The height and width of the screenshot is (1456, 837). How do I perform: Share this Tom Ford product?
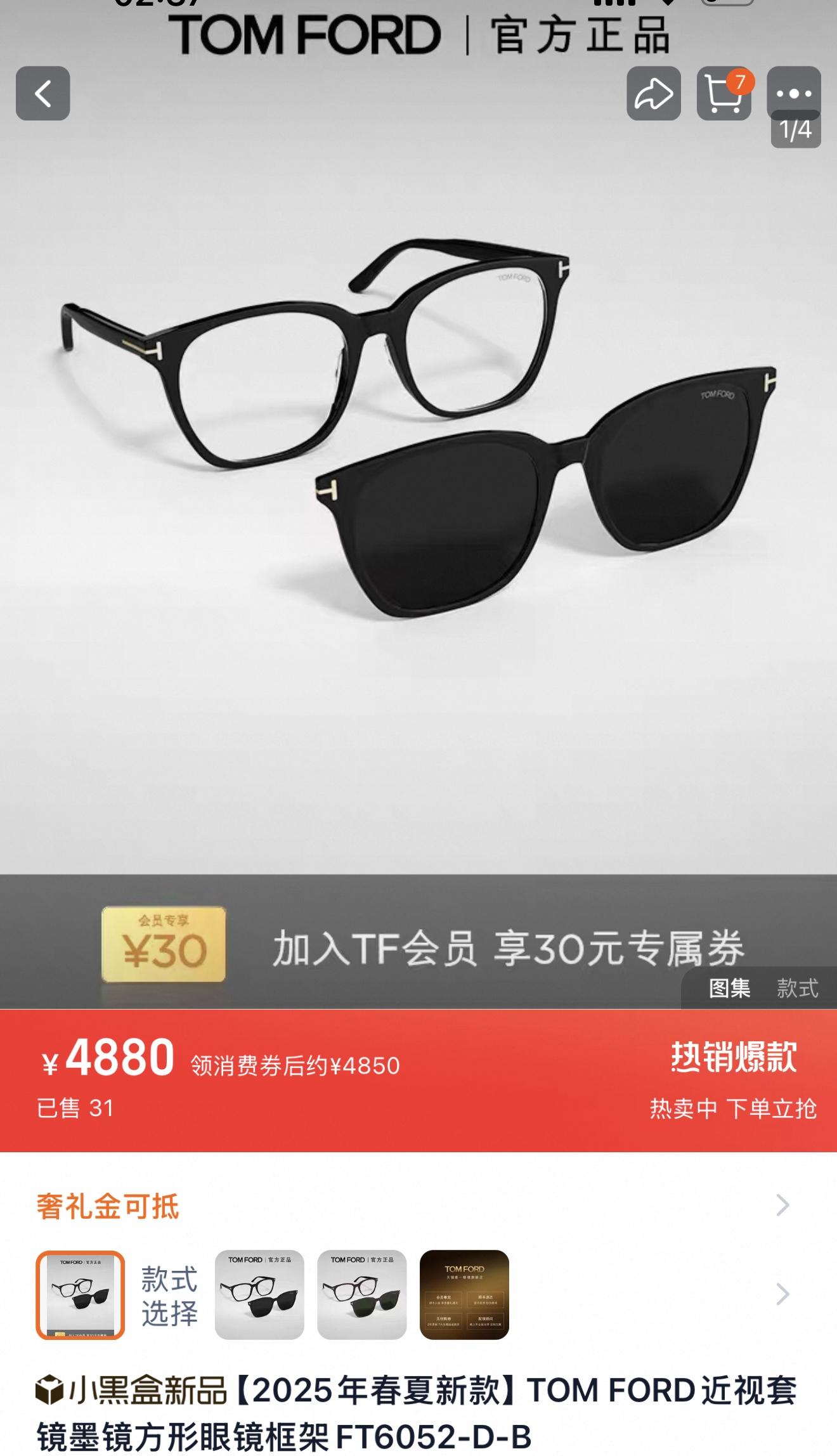tap(654, 93)
